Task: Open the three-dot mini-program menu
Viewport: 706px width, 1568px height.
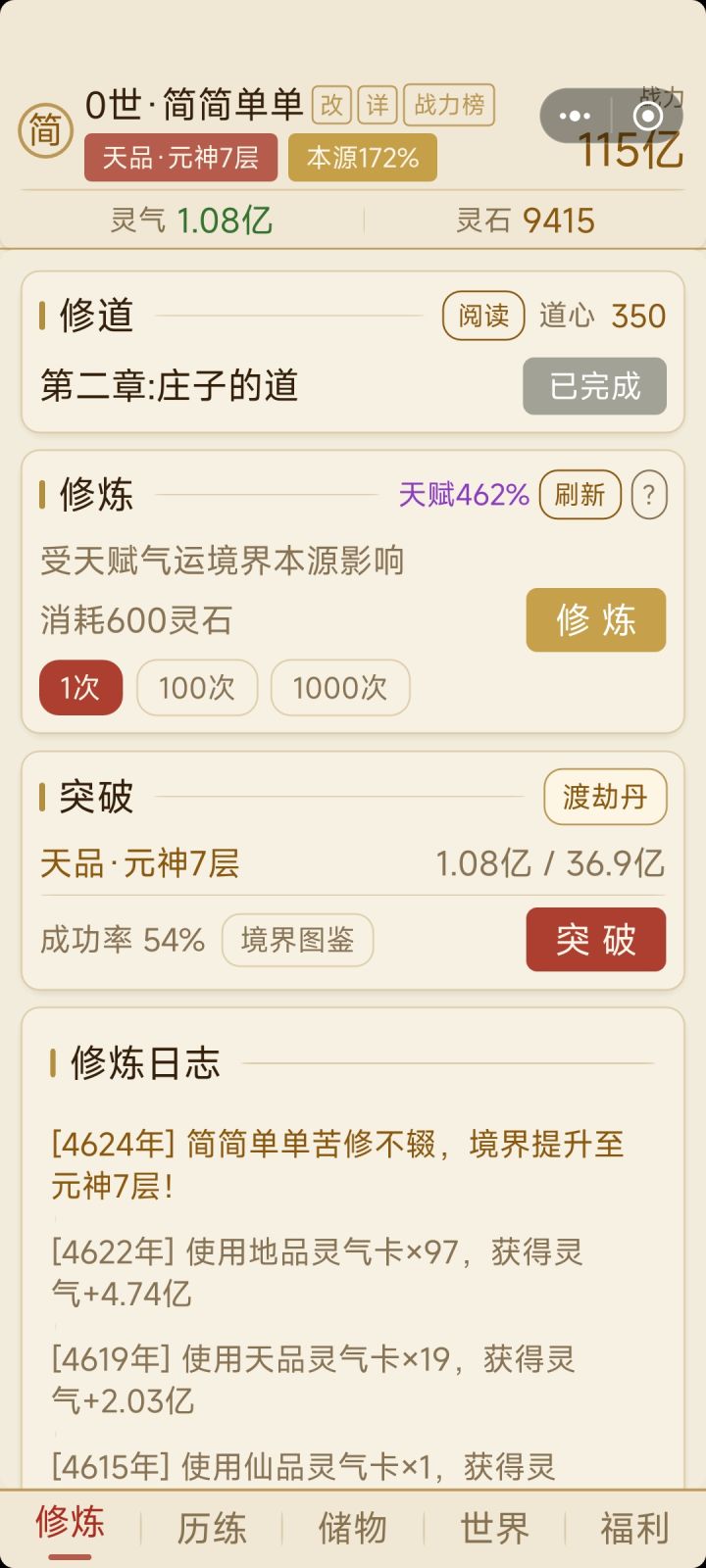Action: (576, 115)
